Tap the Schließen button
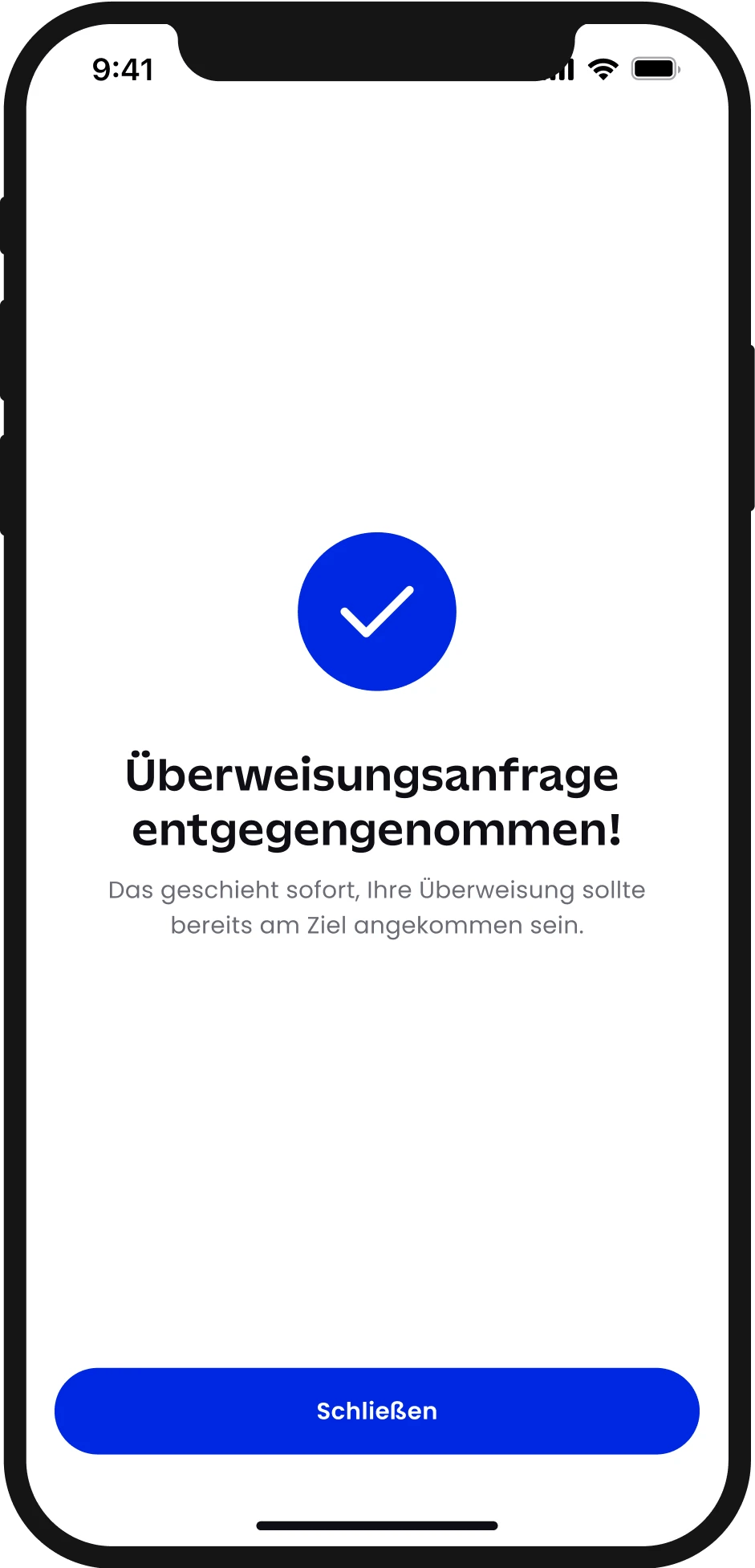This screenshot has width=755, height=1568. click(x=377, y=1411)
